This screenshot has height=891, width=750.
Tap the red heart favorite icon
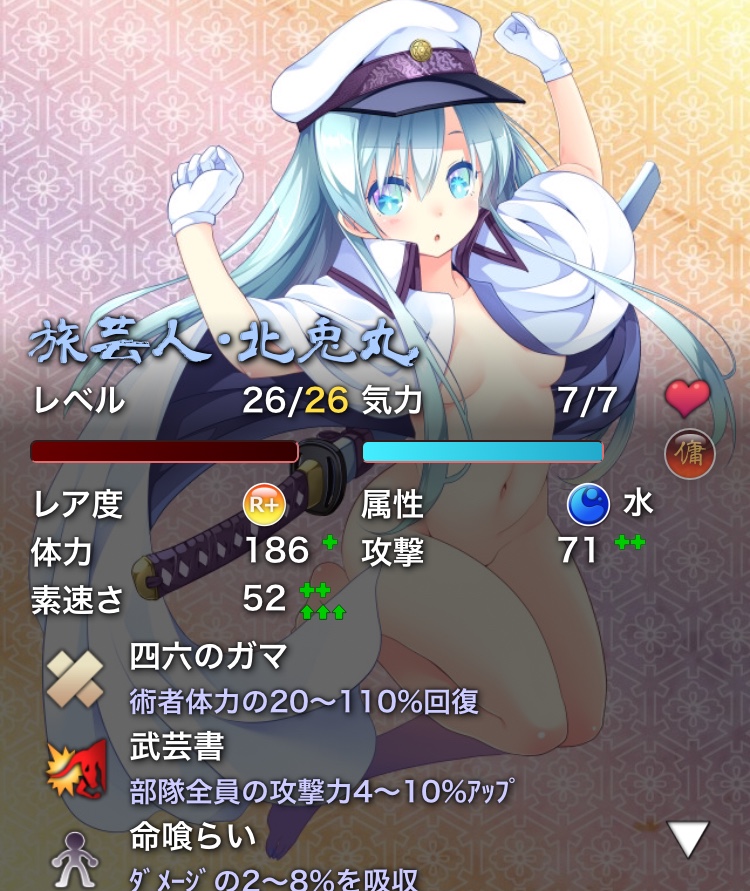688,399
